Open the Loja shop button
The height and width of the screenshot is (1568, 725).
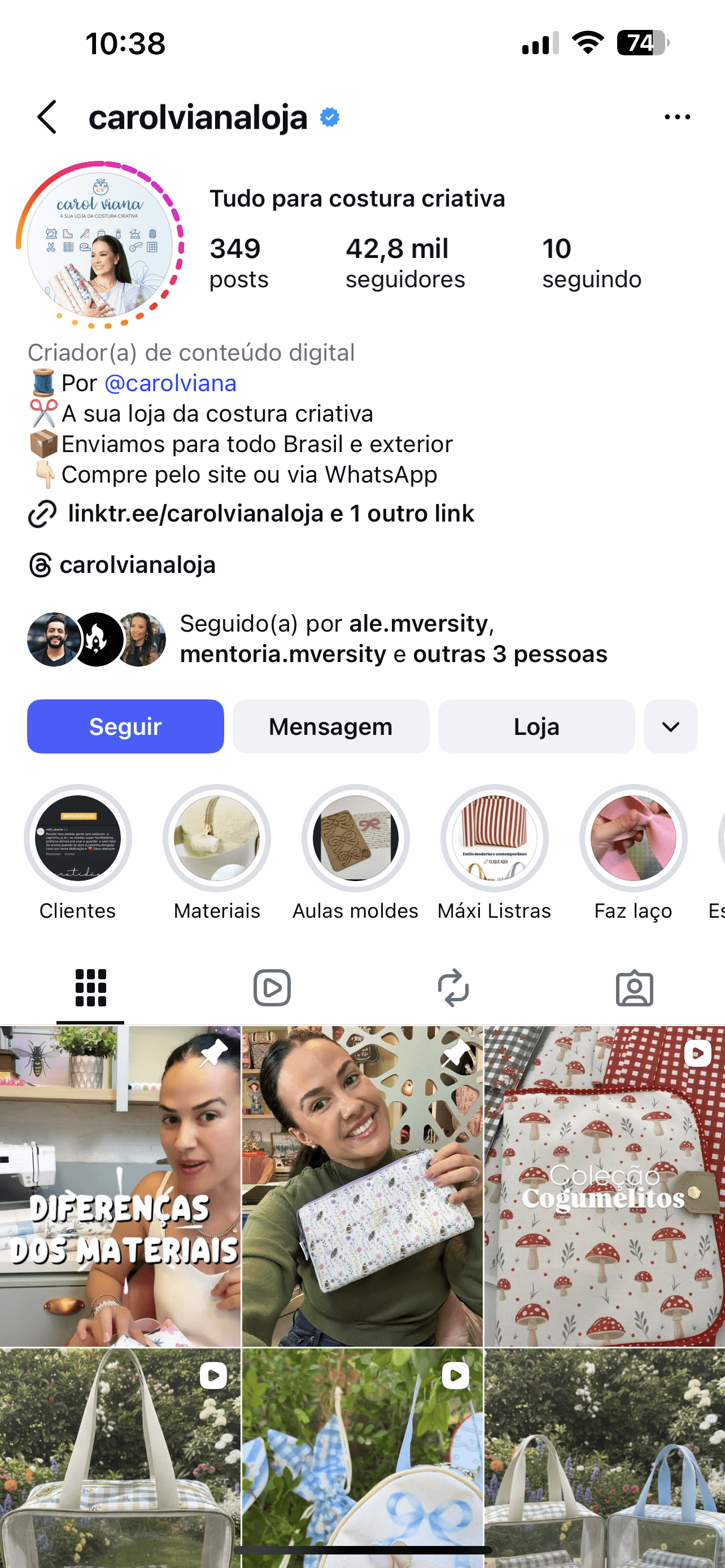(536, 726)
